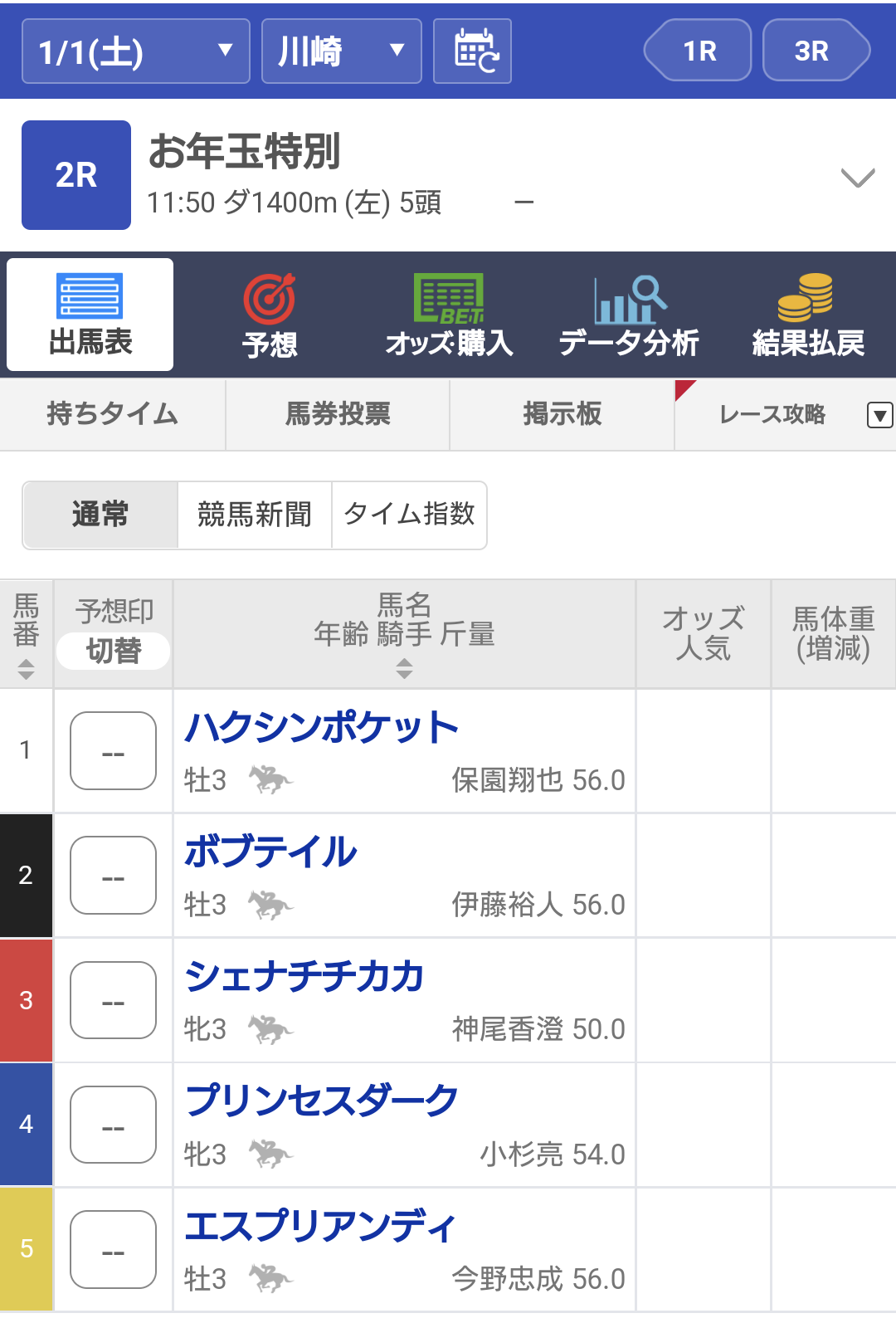Screen dimensions: 896x1323
Task: Open the 川崎 racecourse dropdown
Action: click(341, 51)
